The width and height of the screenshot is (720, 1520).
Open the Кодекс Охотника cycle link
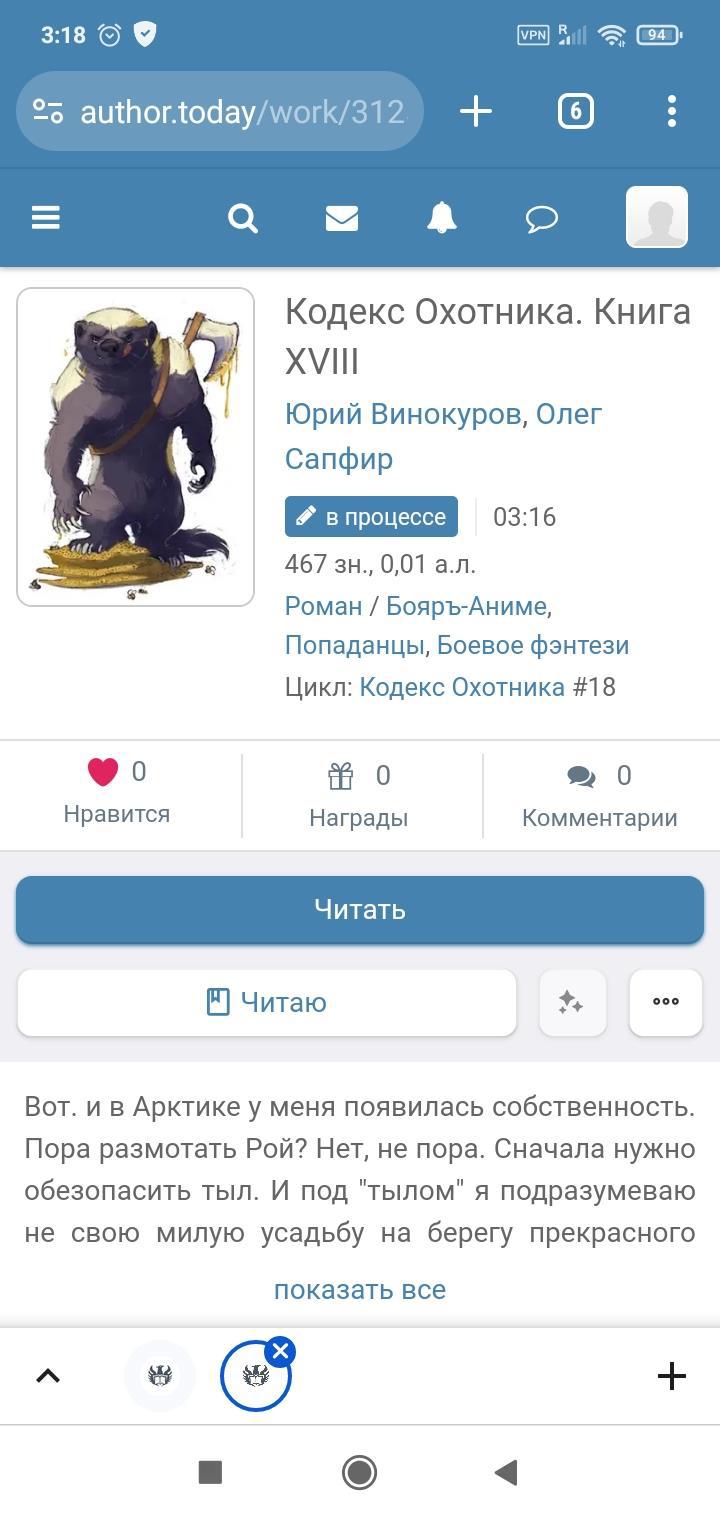(462, 687)
